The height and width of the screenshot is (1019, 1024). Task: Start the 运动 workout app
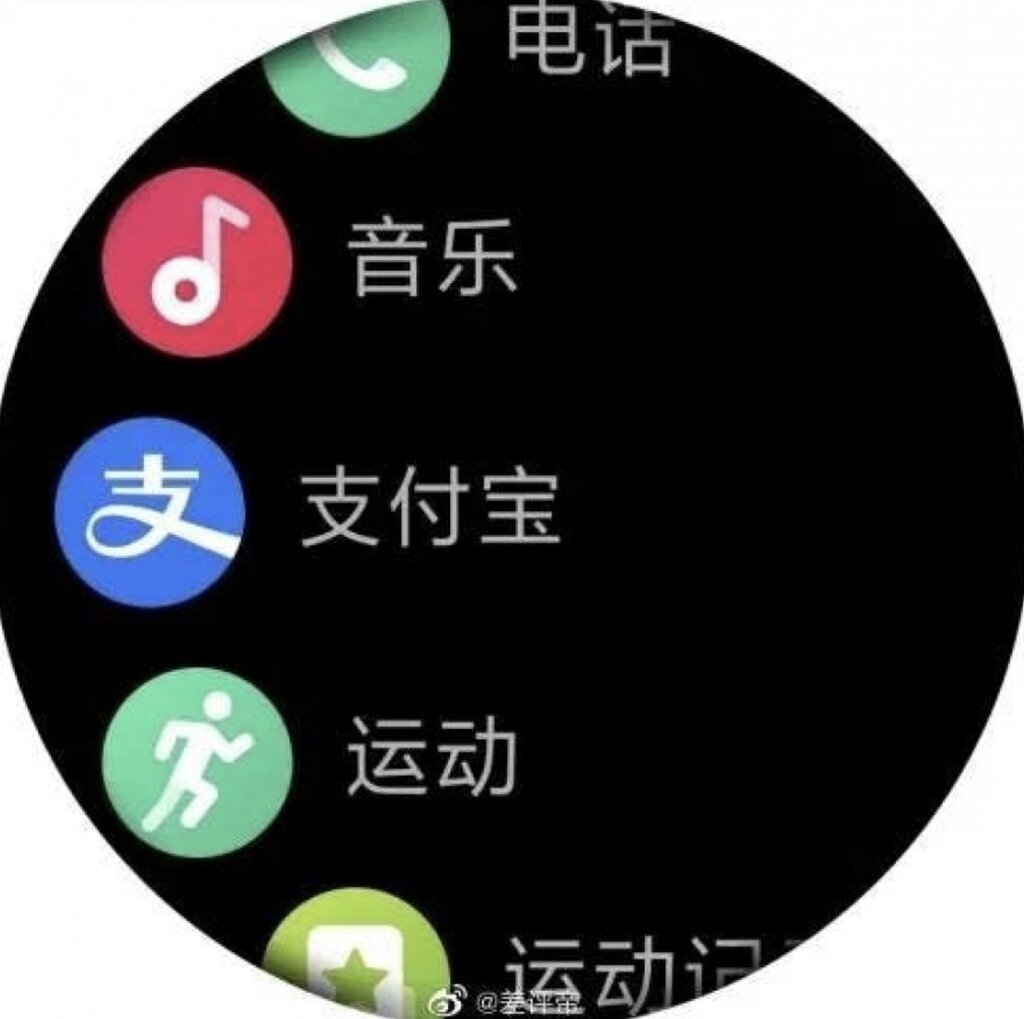tap(197, 762)
